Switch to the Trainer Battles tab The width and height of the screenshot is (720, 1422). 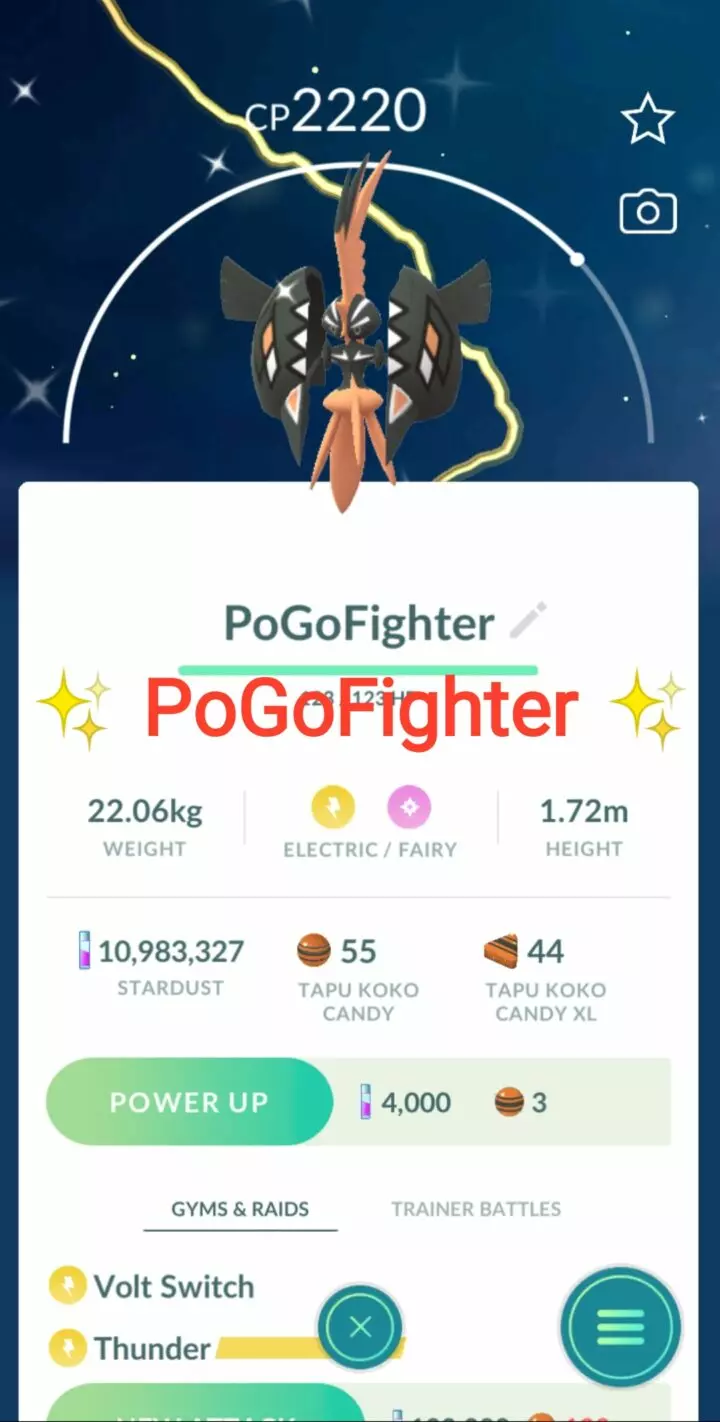[476, 1209]
